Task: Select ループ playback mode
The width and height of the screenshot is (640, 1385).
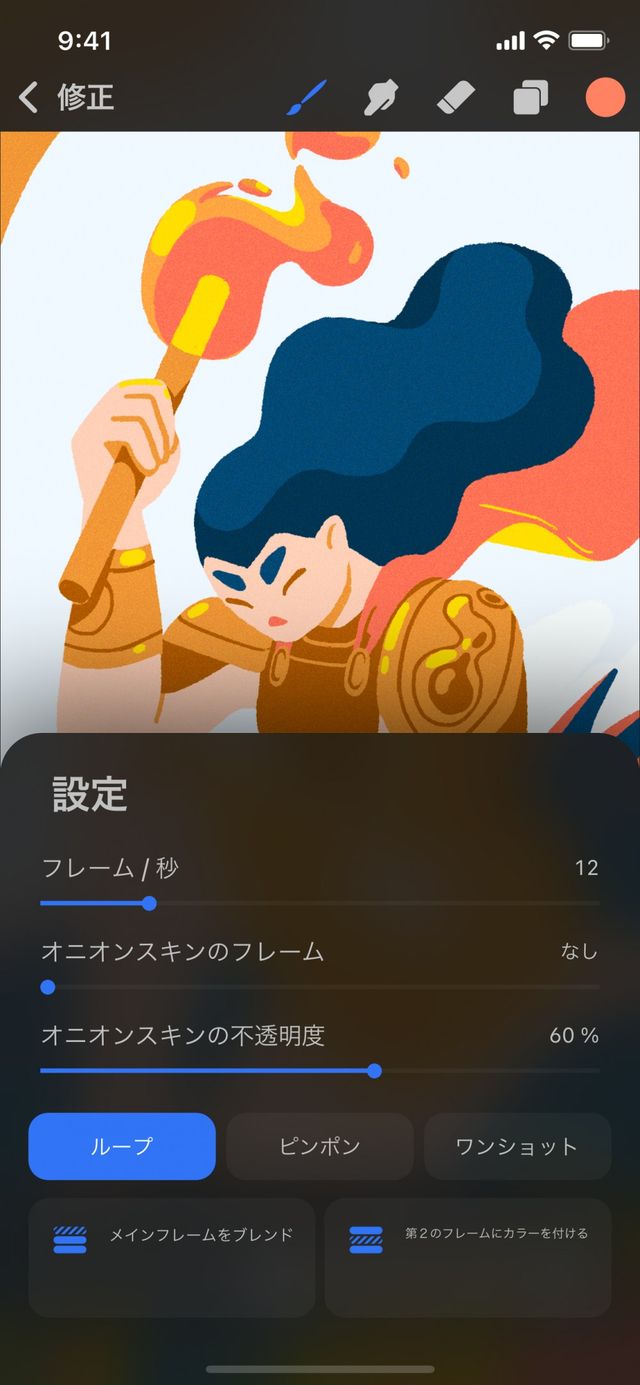Action: coord(122,1146)
